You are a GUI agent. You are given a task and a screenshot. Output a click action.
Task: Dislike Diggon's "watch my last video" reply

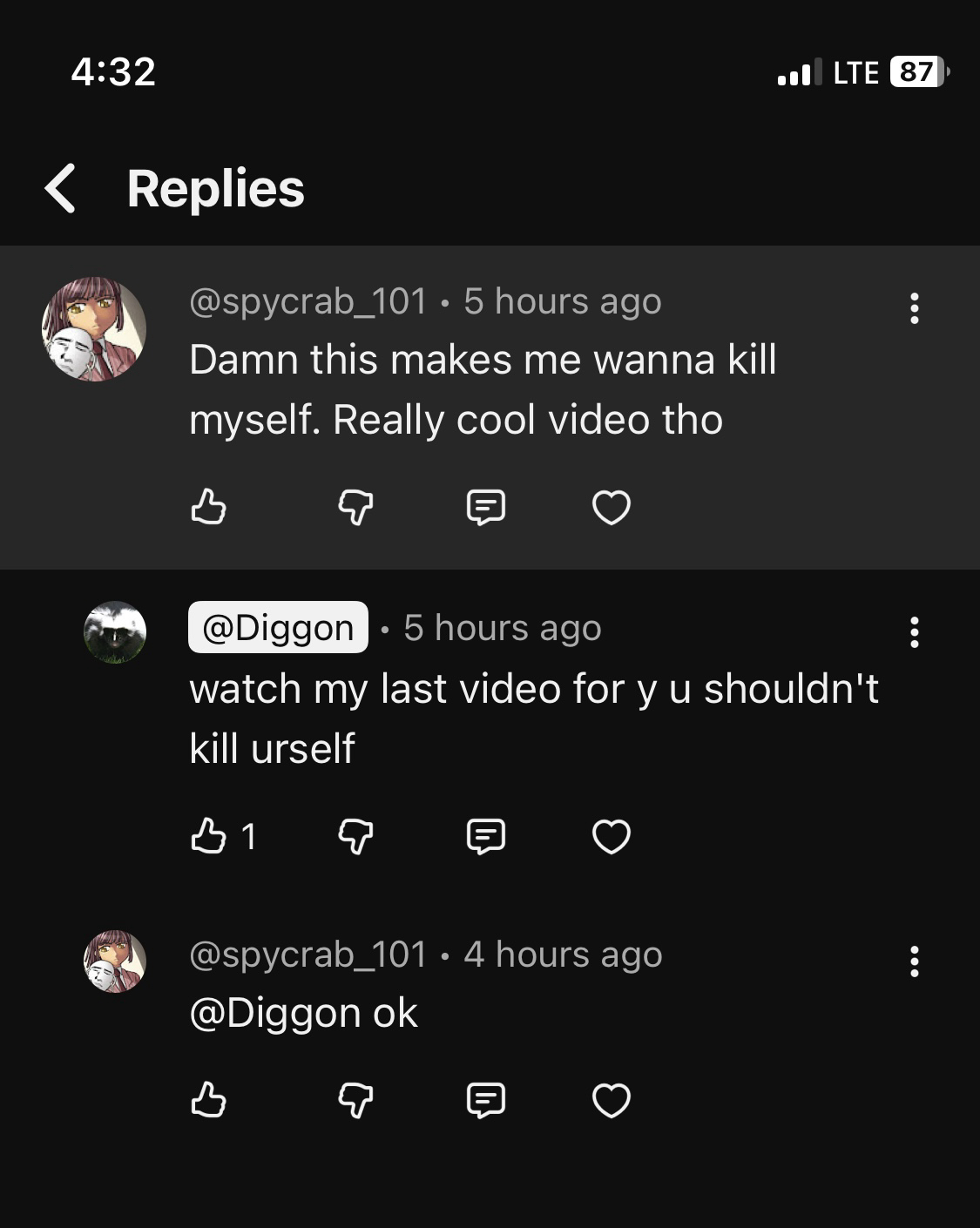point(355,836)
